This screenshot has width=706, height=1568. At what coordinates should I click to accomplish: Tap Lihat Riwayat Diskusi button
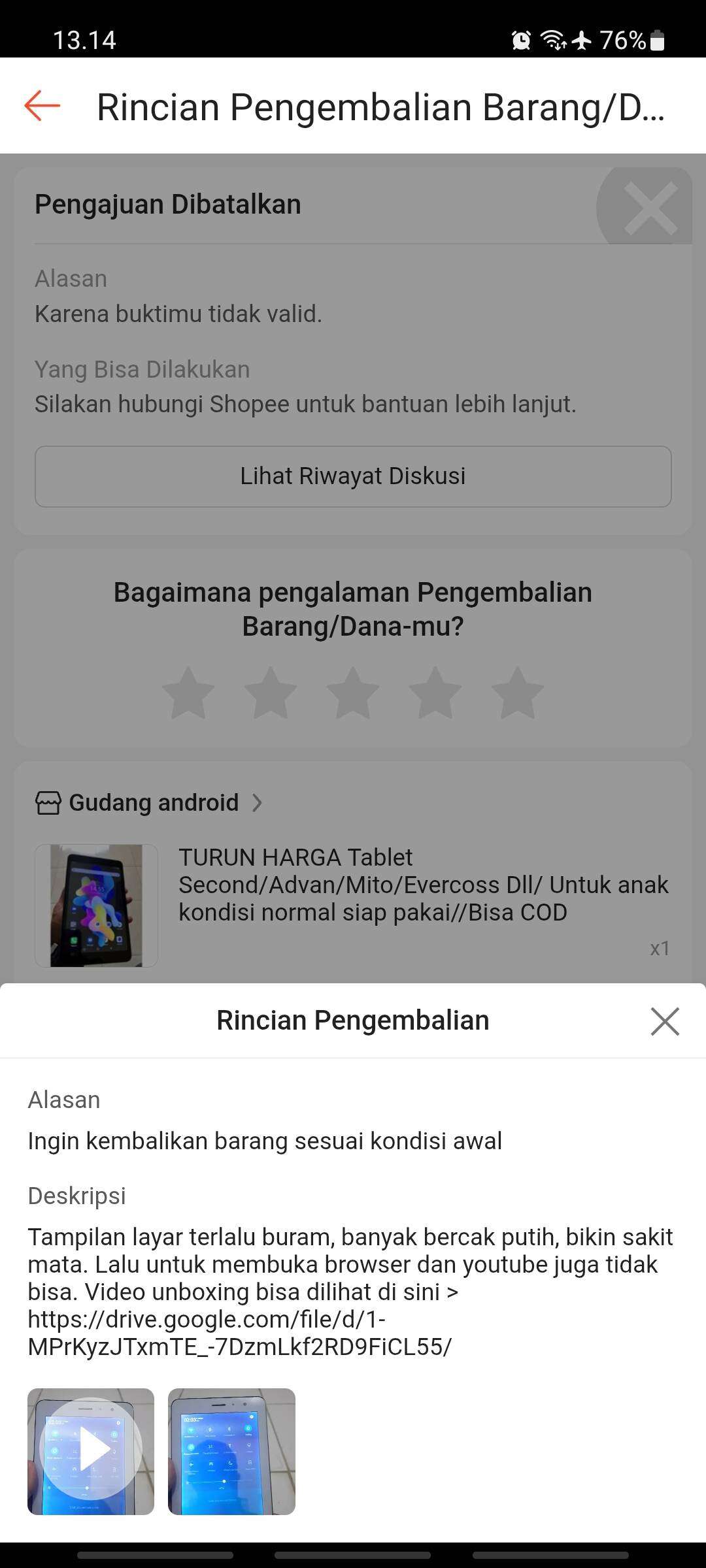click(353, 476)
